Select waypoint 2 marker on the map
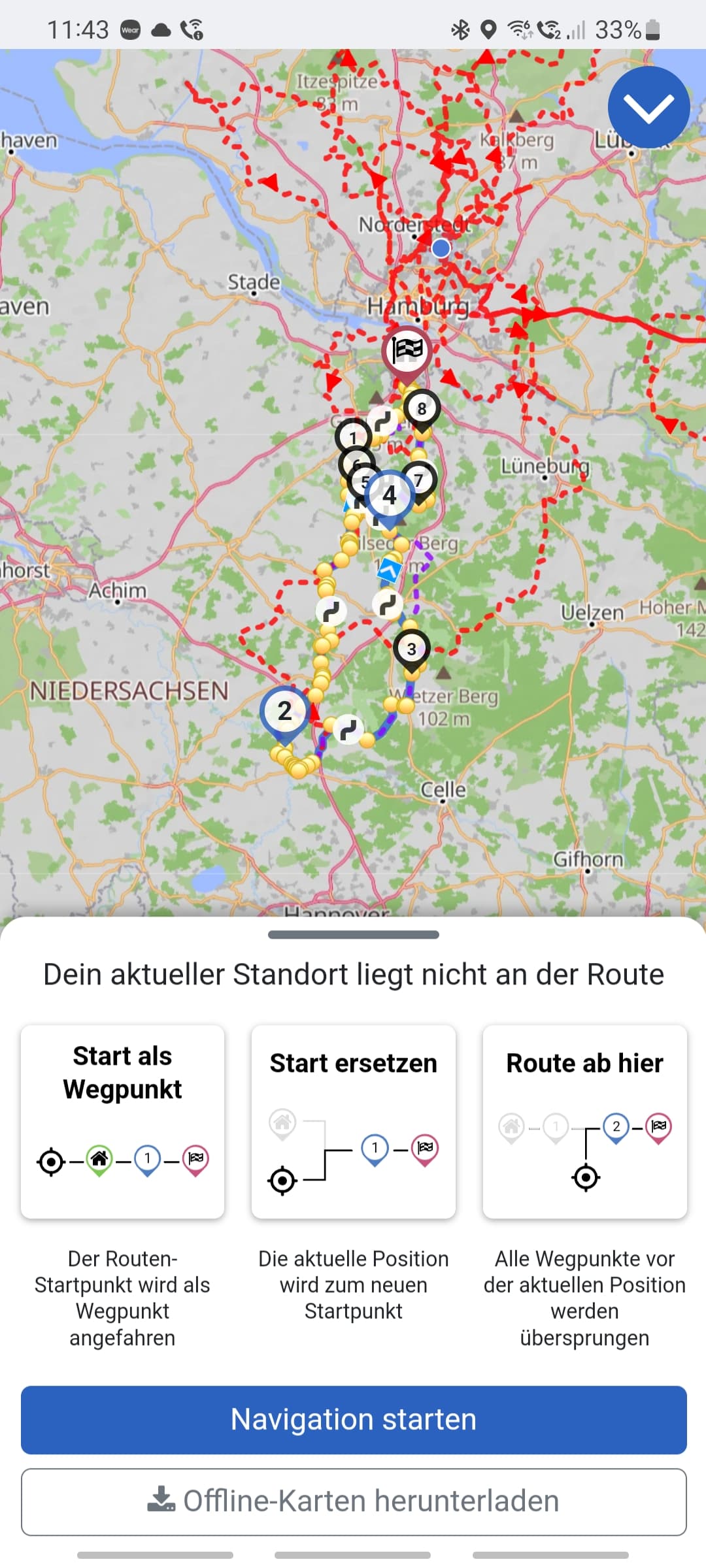Screen dimensions: 706x1568 [x=284, y=711]
